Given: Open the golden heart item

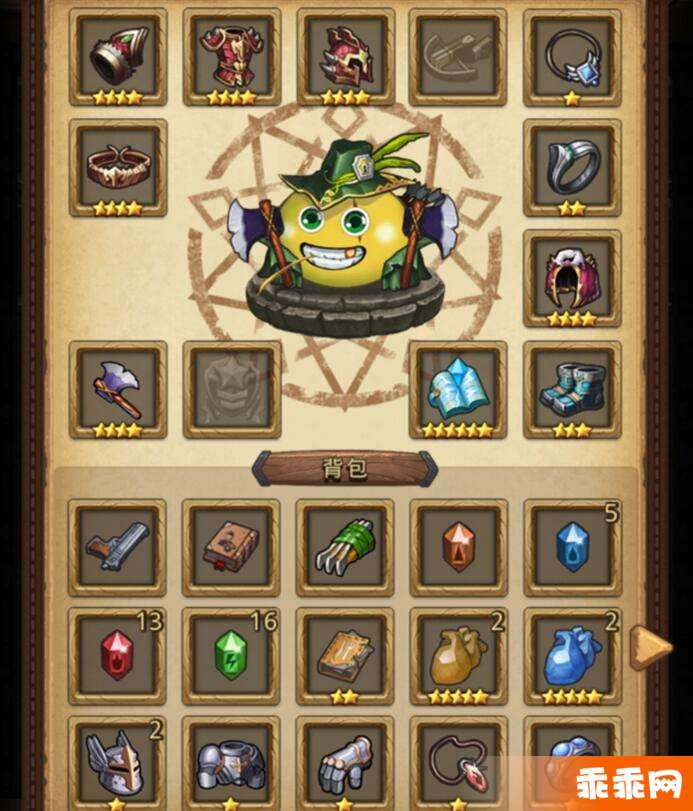Looking at the screenshot, I should [x=459, y=654].
